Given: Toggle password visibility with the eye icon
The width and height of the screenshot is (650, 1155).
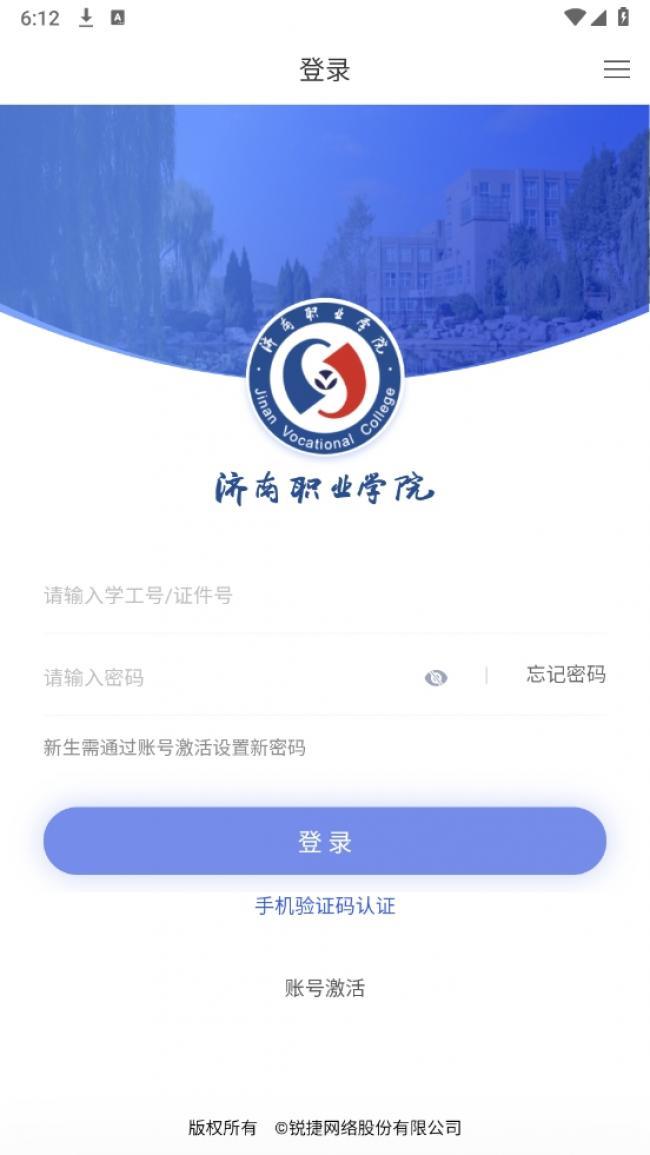Looking at the screenshot, I should pyautogui.click(x=436, y=678).
